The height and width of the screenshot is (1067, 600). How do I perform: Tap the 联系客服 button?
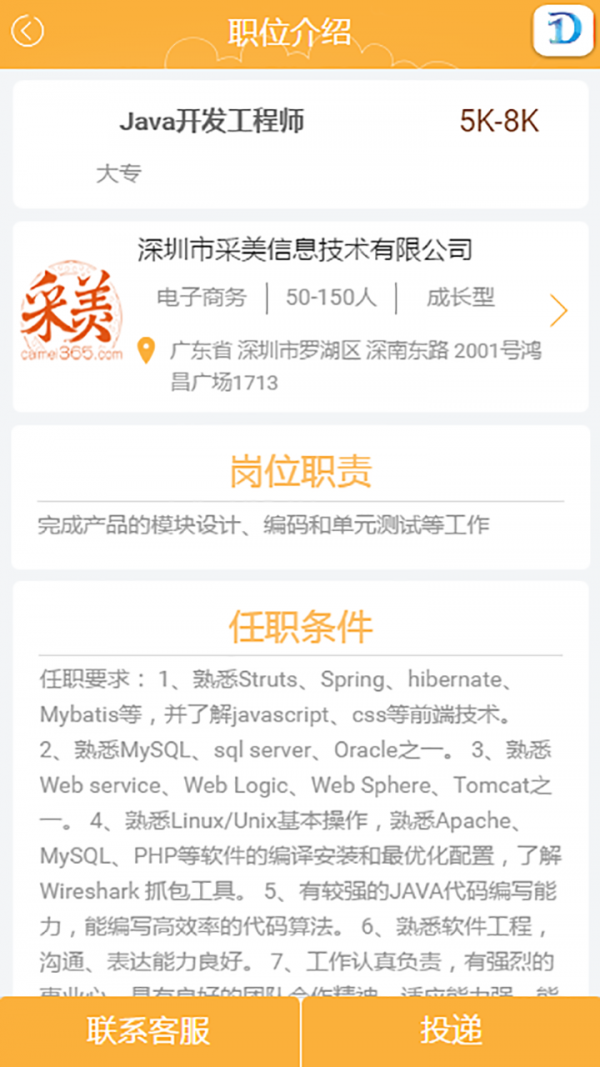tap(149, 1031)
